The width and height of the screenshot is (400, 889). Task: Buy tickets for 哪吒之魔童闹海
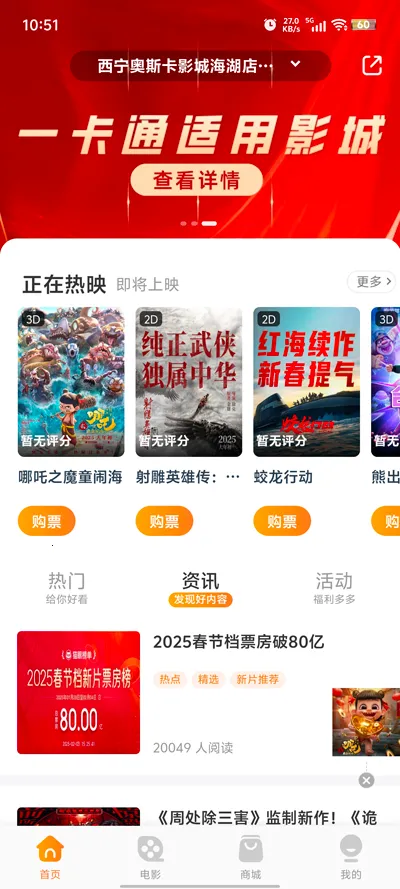pyautogui.click(x=46, y=521)
